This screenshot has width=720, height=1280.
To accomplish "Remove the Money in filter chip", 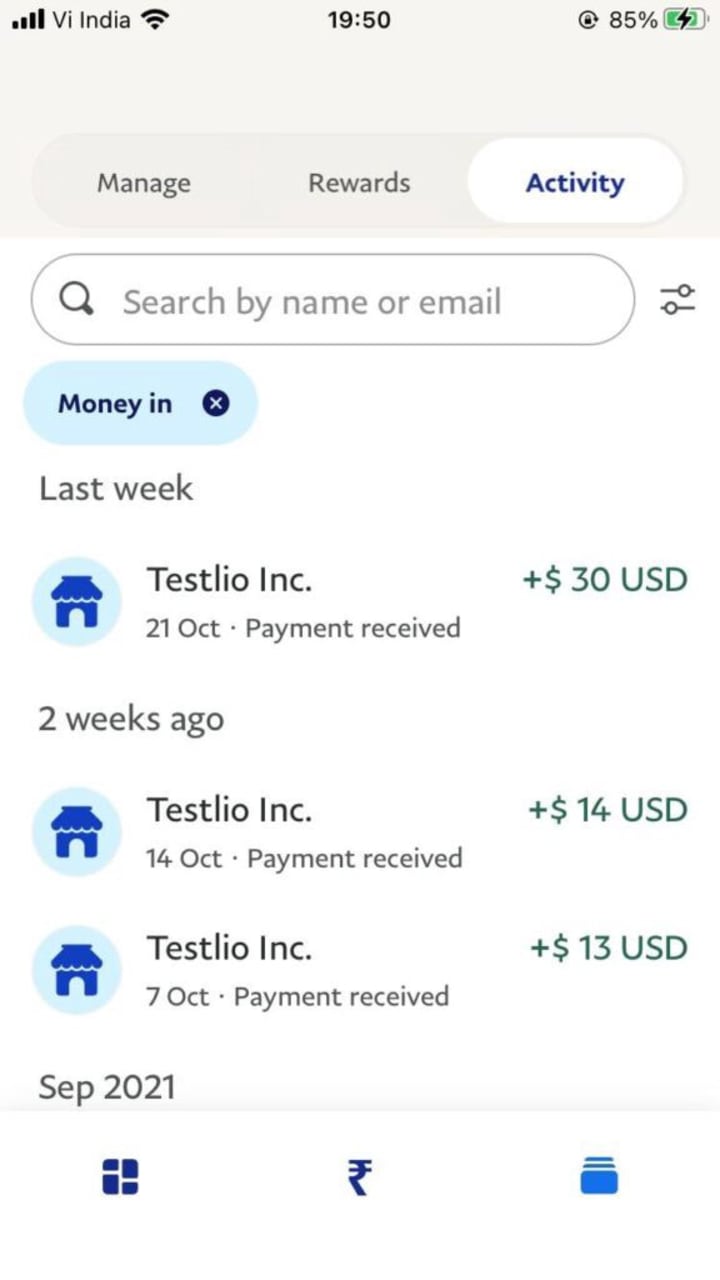I will click(216, 404).
